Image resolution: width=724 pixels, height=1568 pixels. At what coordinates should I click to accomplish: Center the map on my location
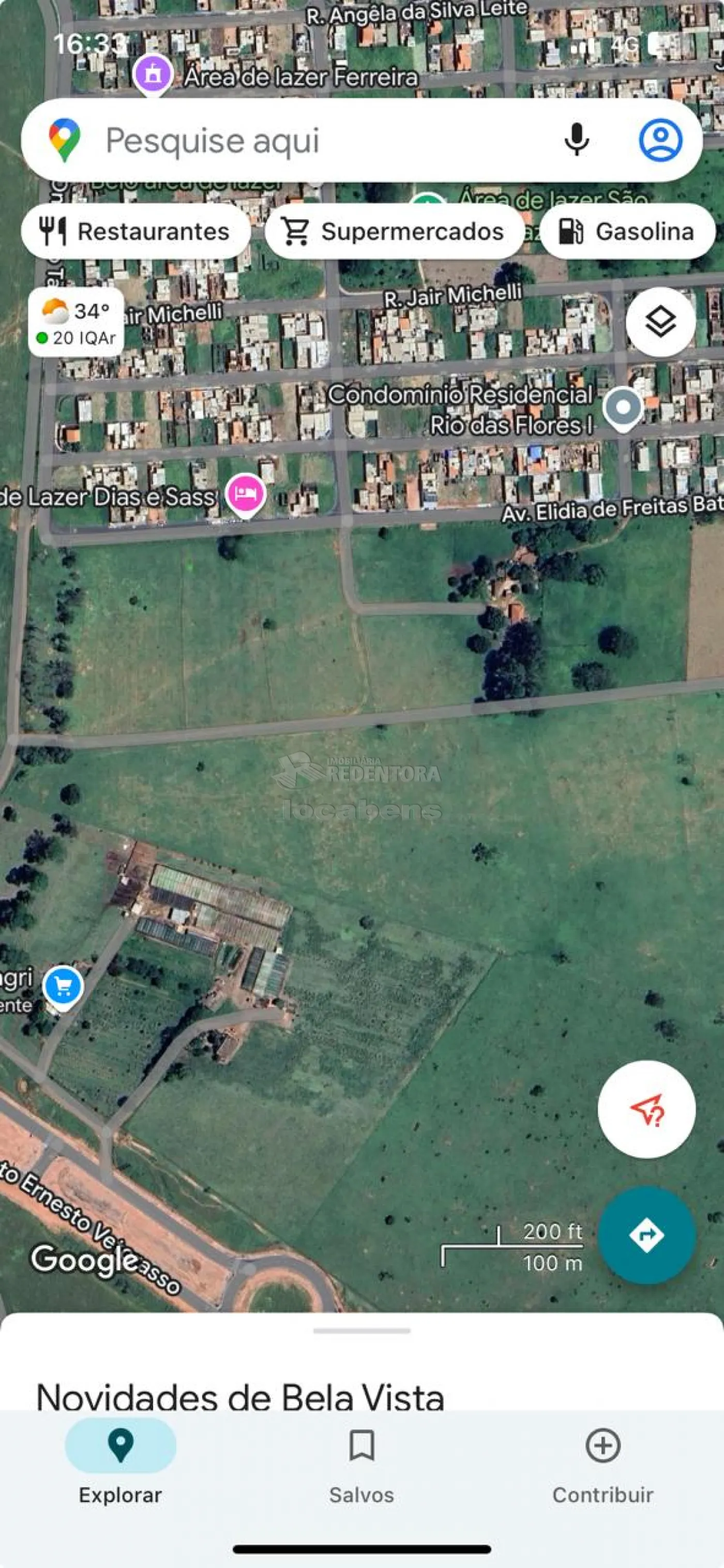click(x=646, y=1109)
